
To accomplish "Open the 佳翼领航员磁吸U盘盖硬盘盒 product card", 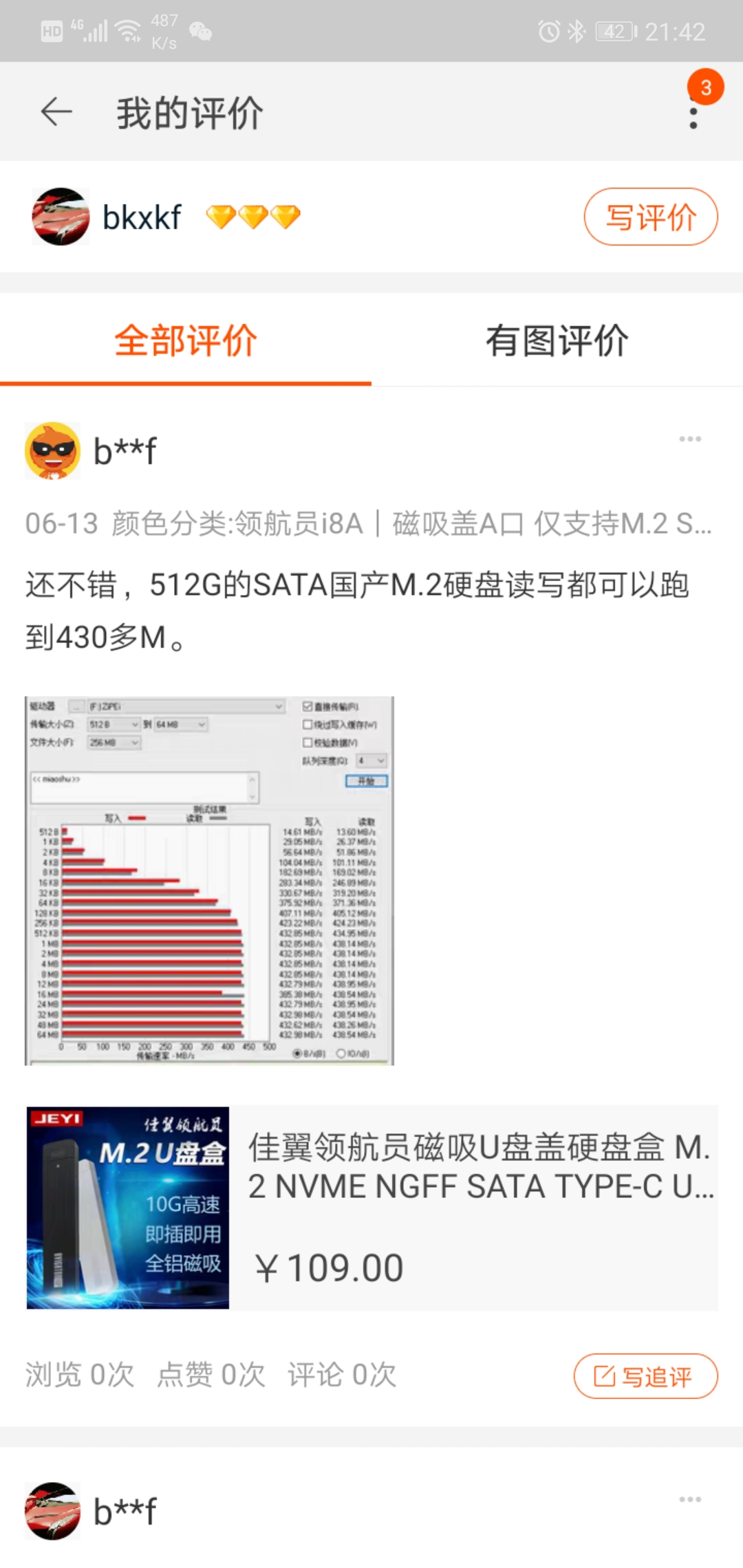I will click(x=371, y=1208).
